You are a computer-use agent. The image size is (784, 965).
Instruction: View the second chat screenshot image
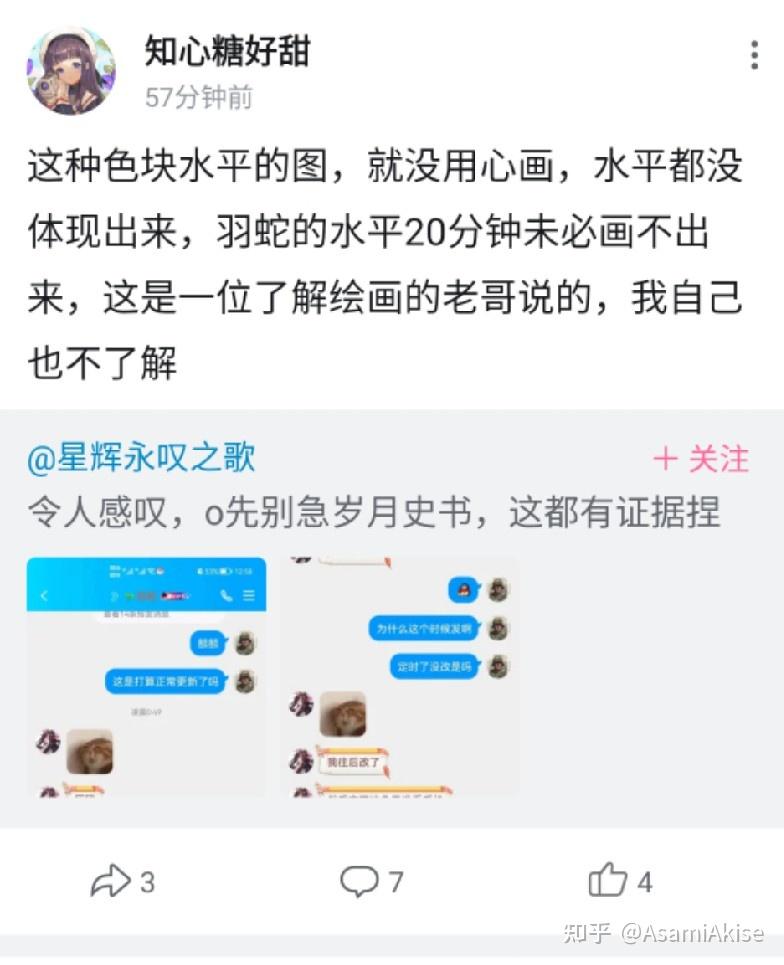(403, 677)
